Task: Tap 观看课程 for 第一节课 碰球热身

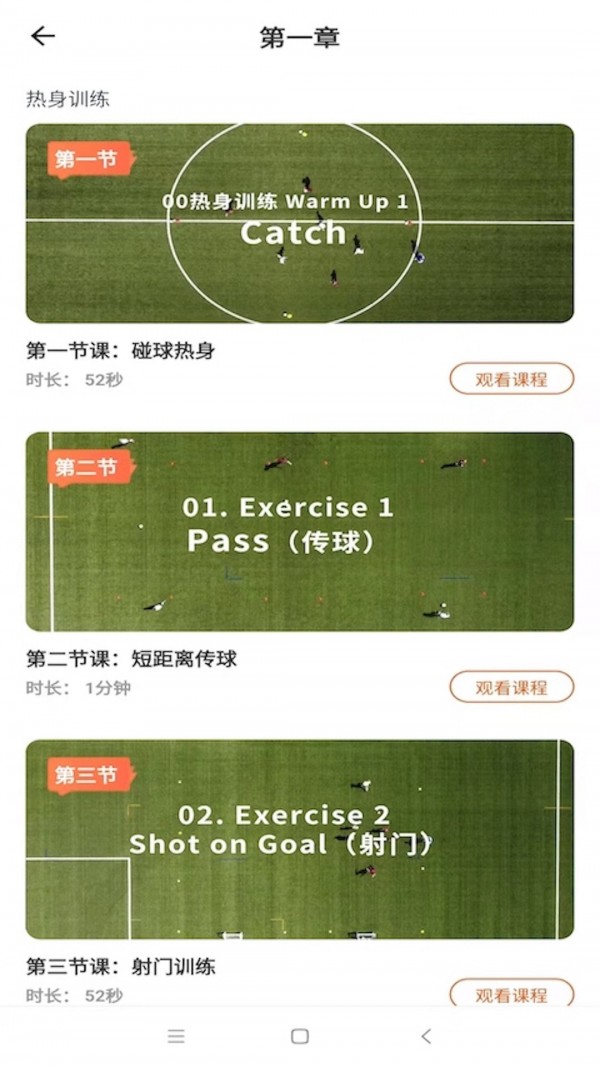Action: click(511, 379)
